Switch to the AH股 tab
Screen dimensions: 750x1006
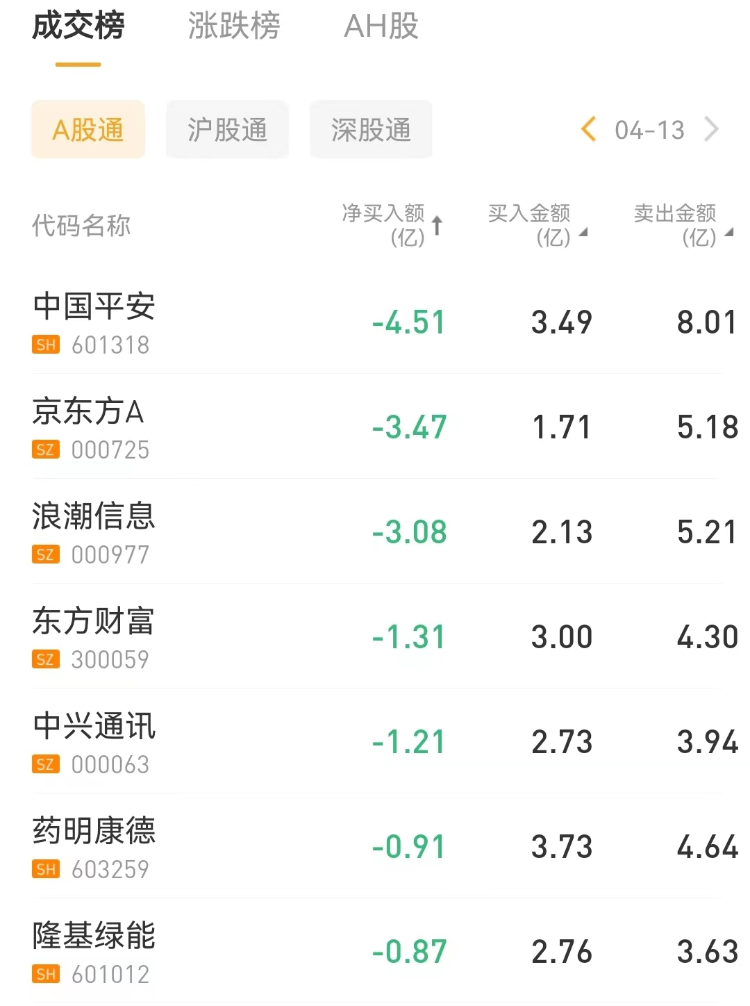(x=381, y=27)
